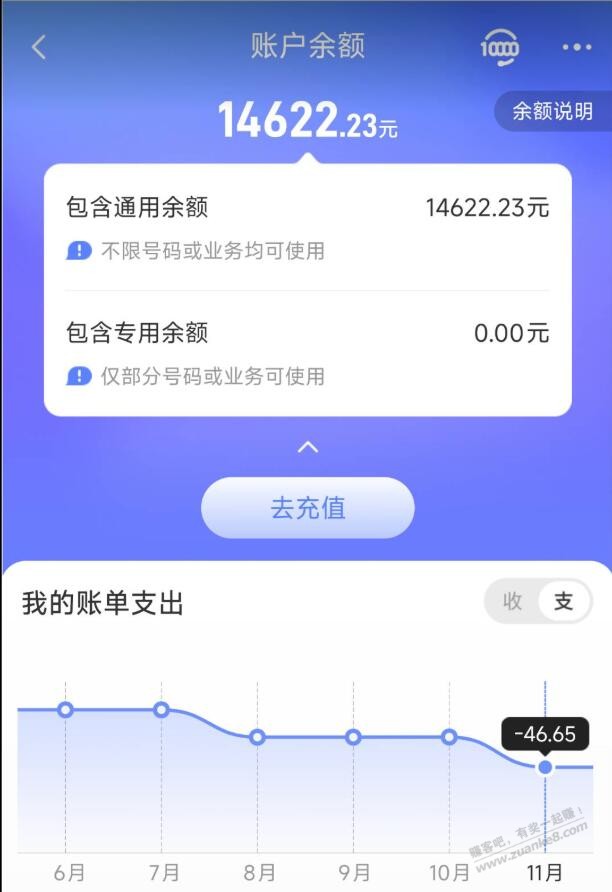Go back from the 账户余额 page
Viewport: 612px width, 892px height.
click(39, 47)
